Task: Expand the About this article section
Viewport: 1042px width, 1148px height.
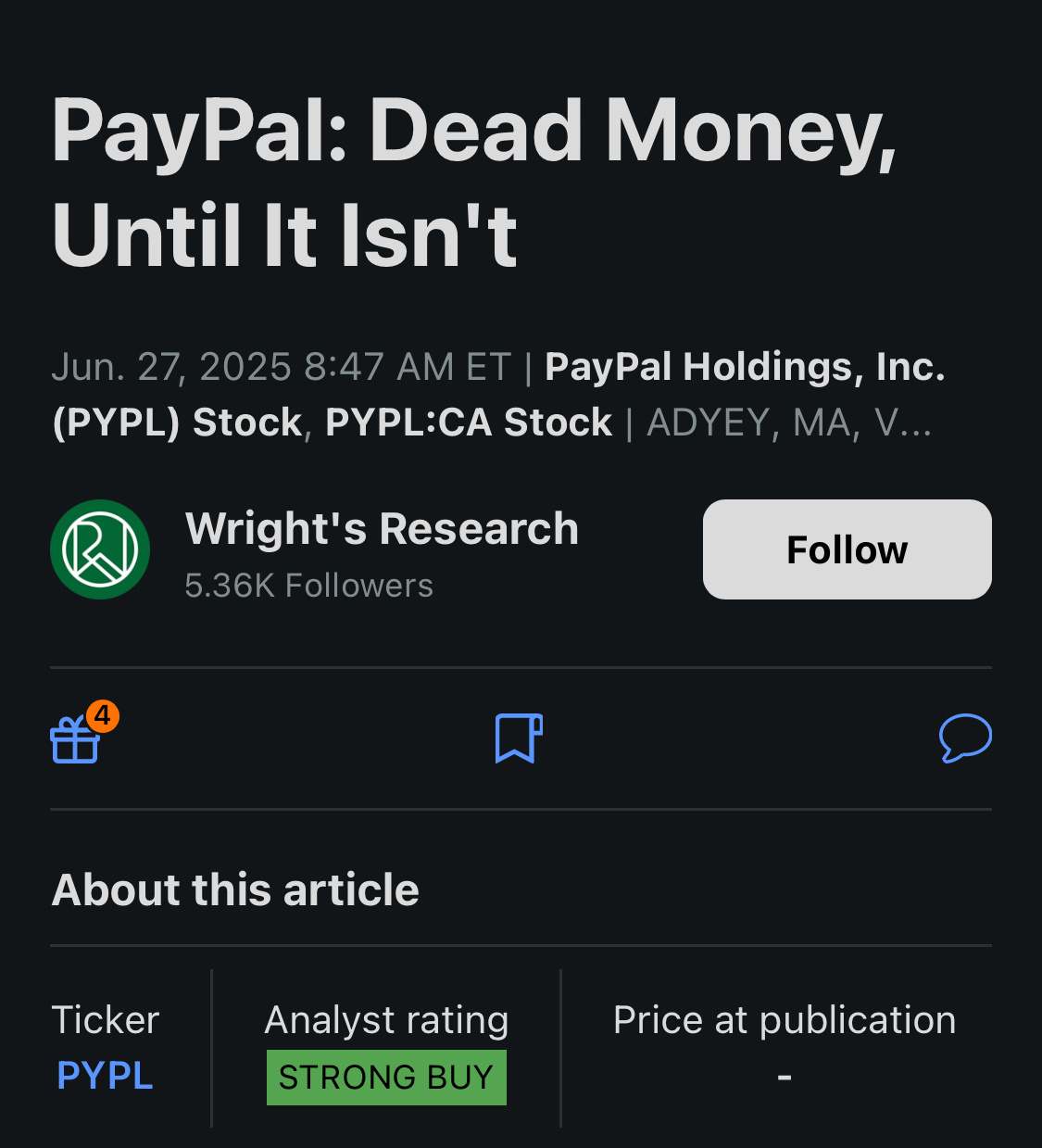Action: [234, 889]
